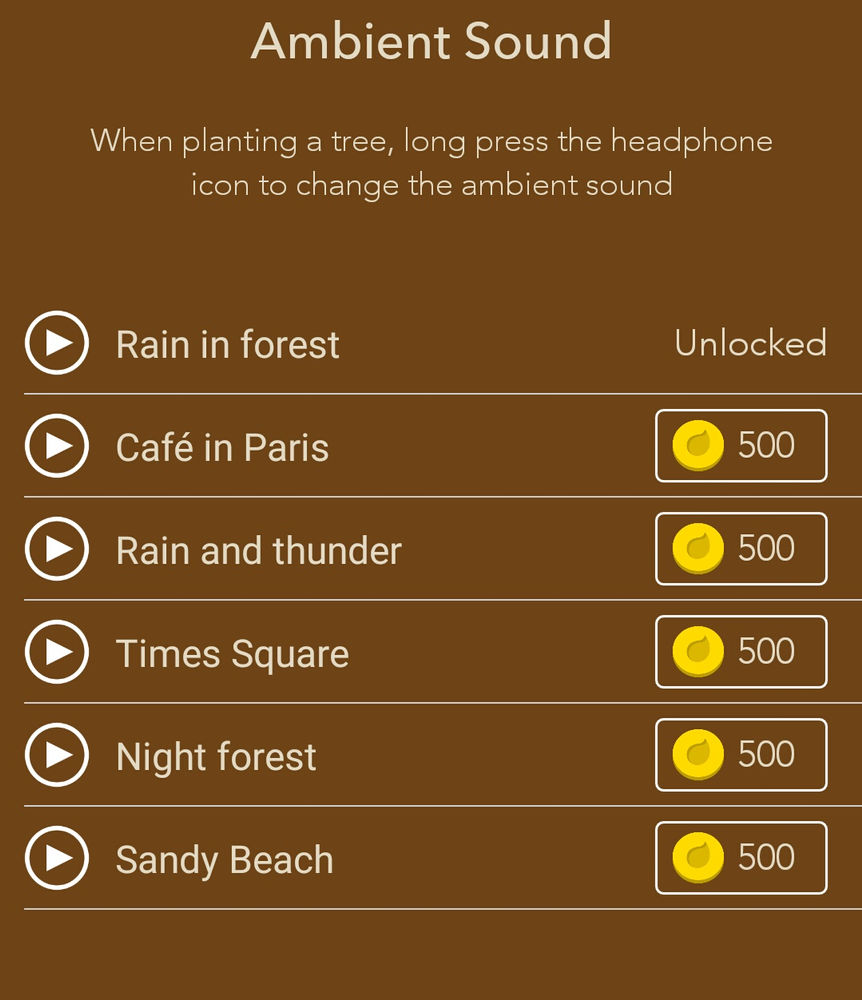Viewport: 862px width, 1000px height.
Task: Spend 500 coins on Sandy Beach
Action: (x=741, y=858)
